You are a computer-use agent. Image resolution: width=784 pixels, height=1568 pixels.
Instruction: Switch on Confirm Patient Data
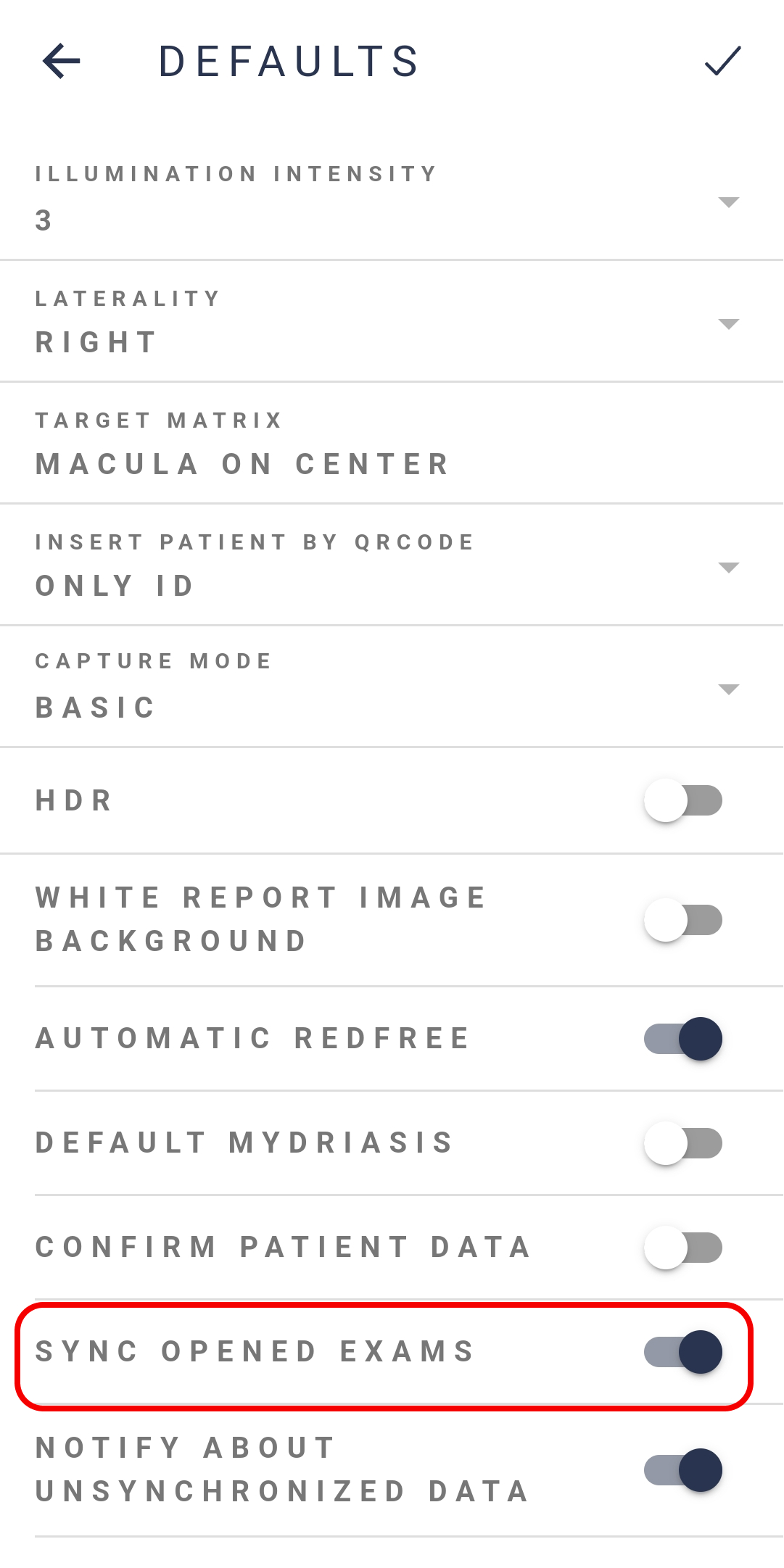683,1248
